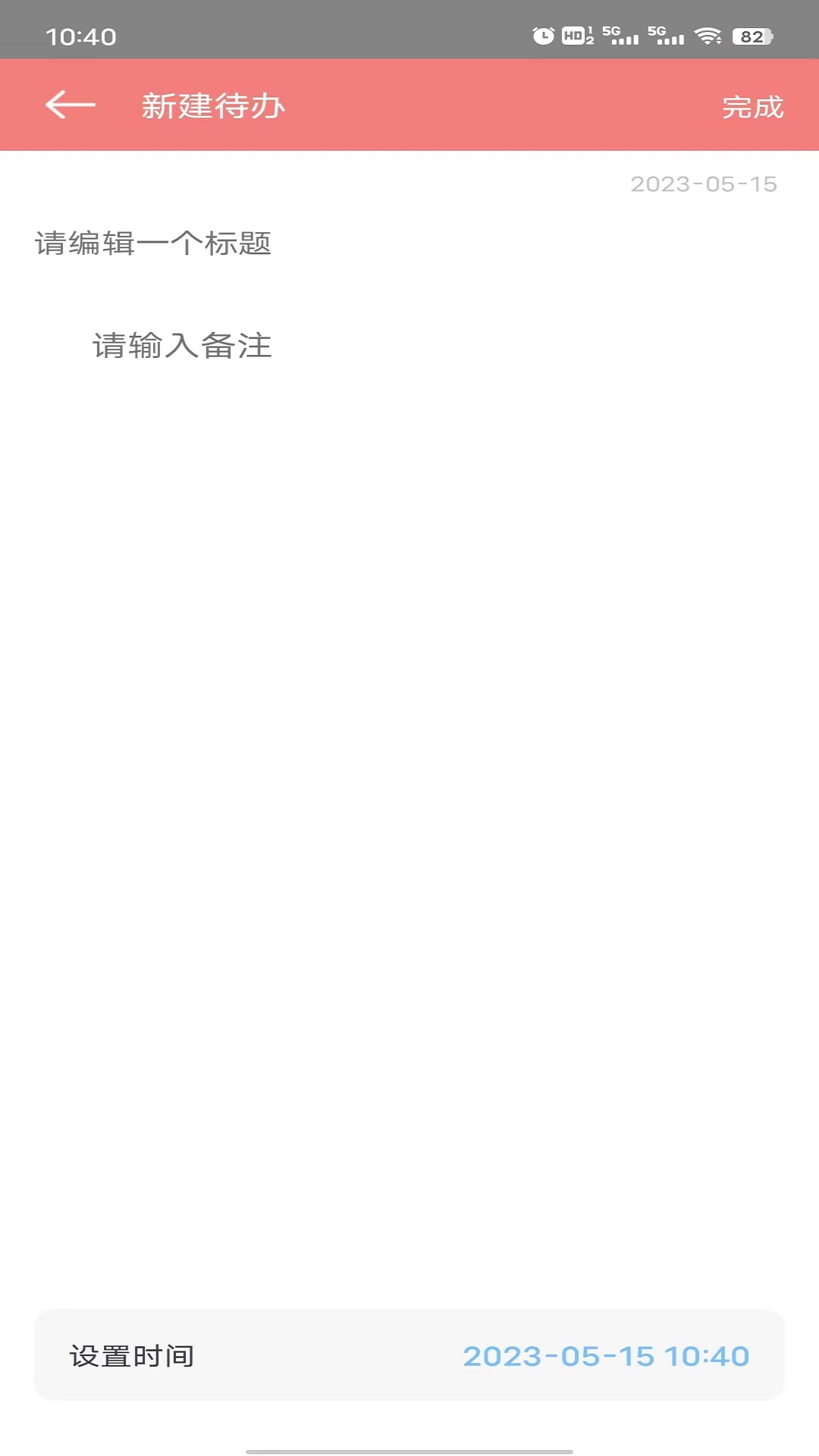Tap 完成 to save the to-do
This screenshot has width=819, height=1456.
(x=752, y=107)
